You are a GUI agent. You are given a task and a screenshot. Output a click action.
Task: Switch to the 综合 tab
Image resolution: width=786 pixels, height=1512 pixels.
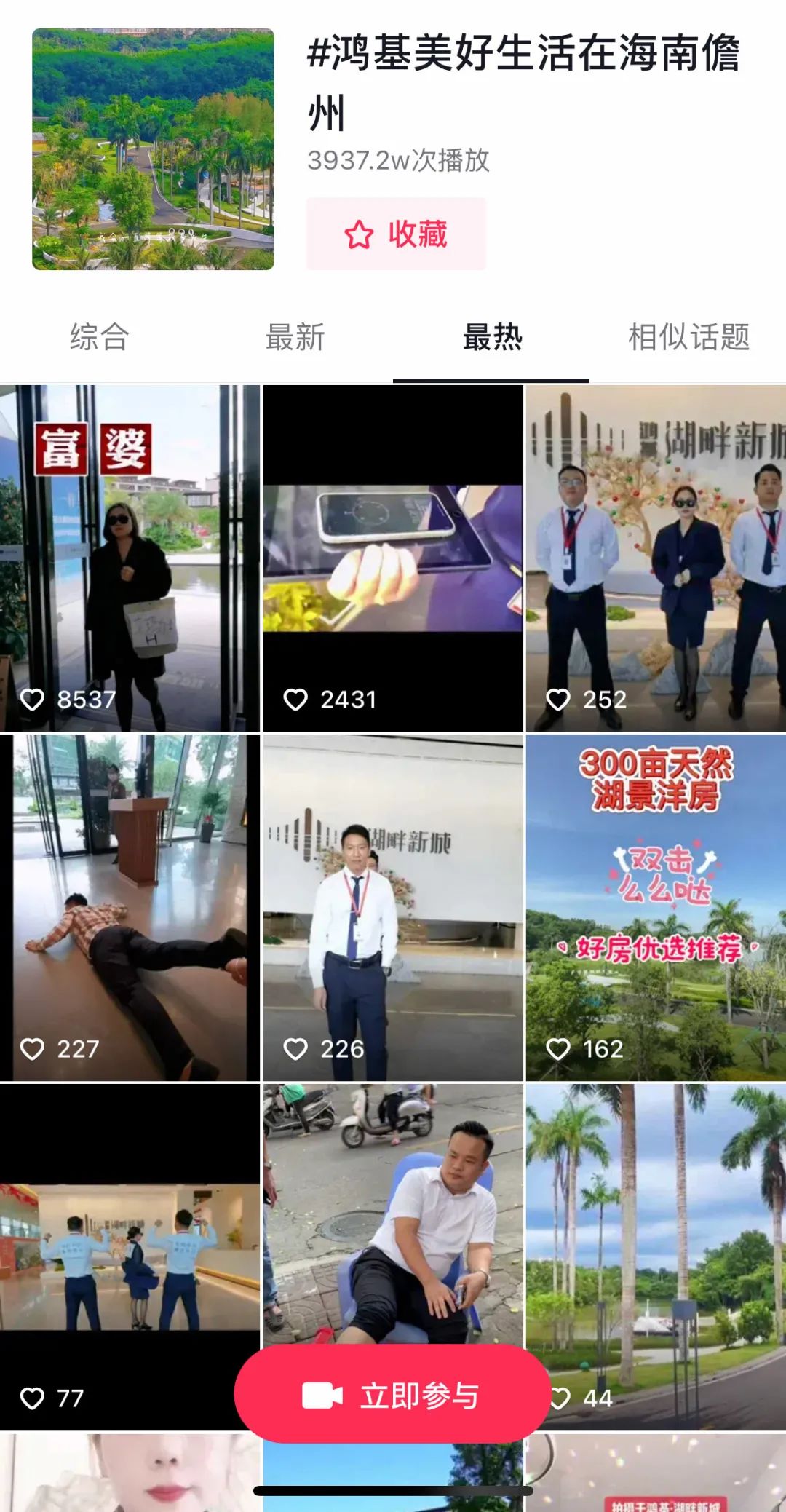tap(99, 338)
